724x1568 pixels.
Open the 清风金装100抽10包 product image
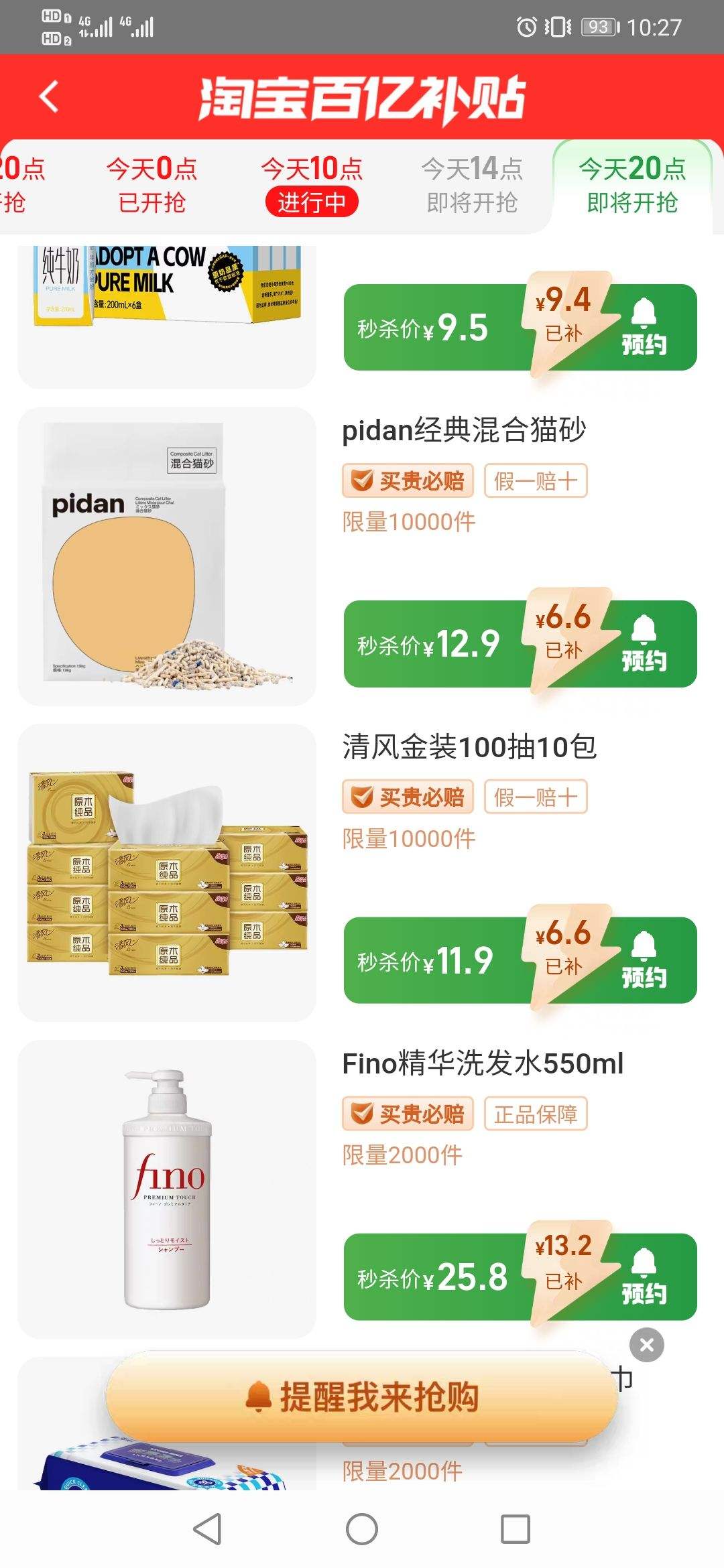tap(166, 872)
